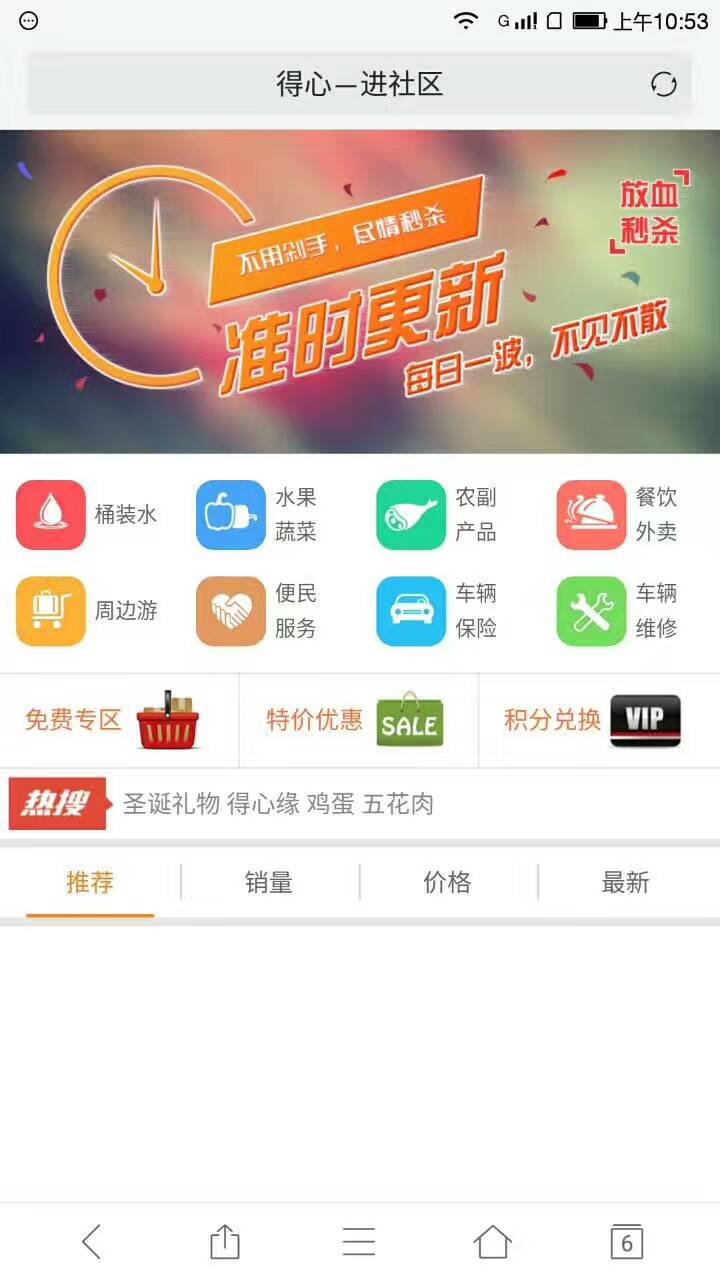Switch to the 价格 sorting tab
The height and width of the screenshot is (1280, 720).
pyautogui.click(x=447, y=882)
